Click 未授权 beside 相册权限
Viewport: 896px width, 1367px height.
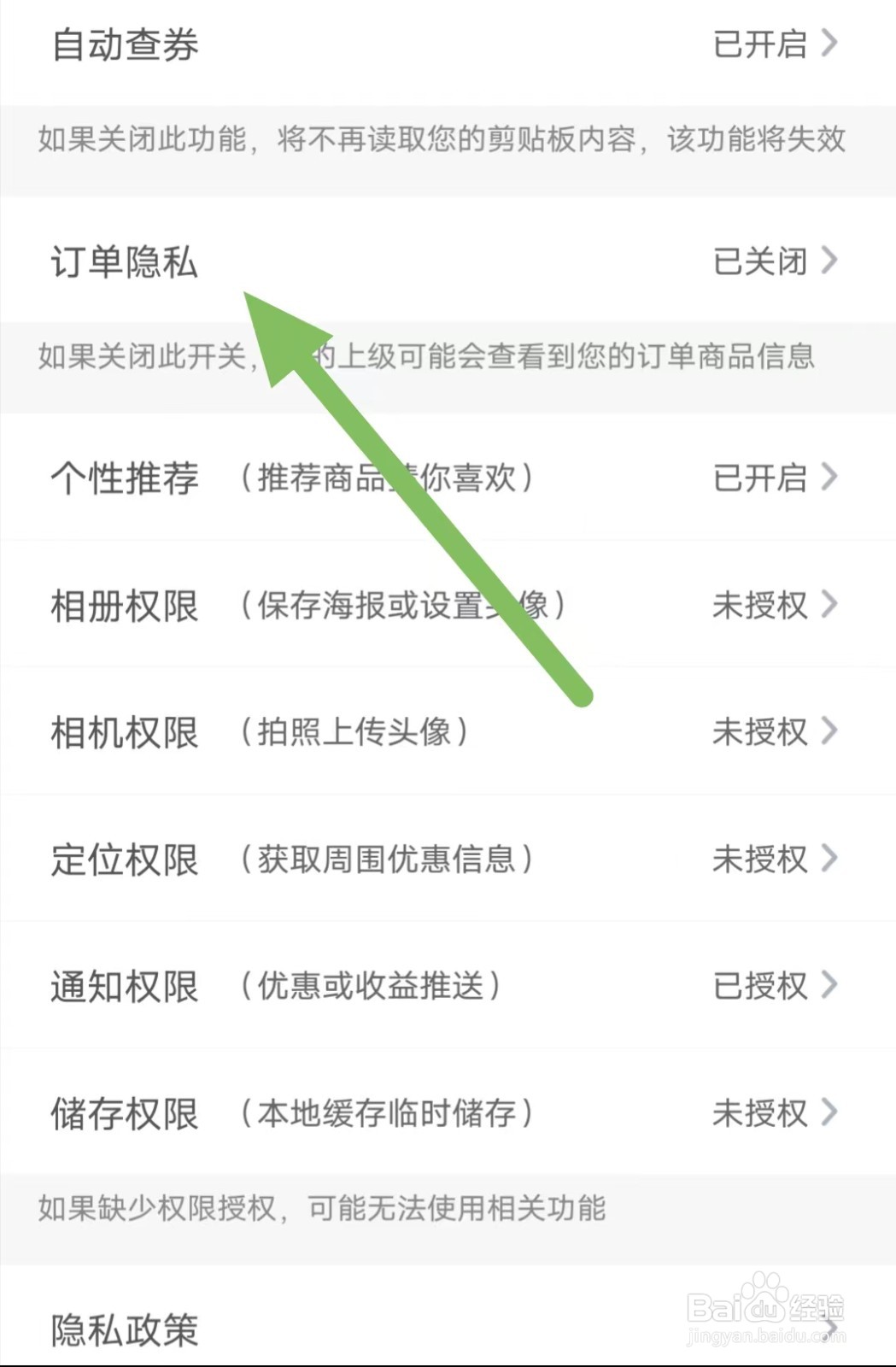[758, 605]
